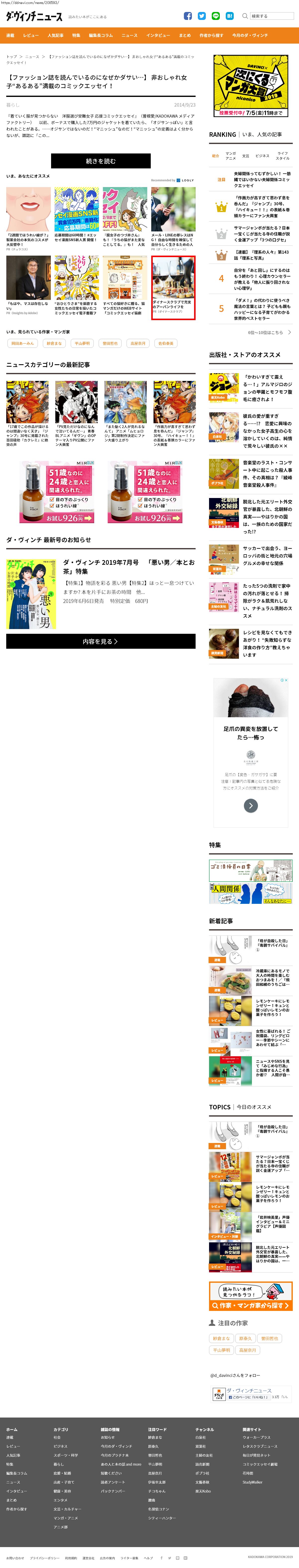Share the article on Twitter
299x1568 pixels.
click(202, 16)
